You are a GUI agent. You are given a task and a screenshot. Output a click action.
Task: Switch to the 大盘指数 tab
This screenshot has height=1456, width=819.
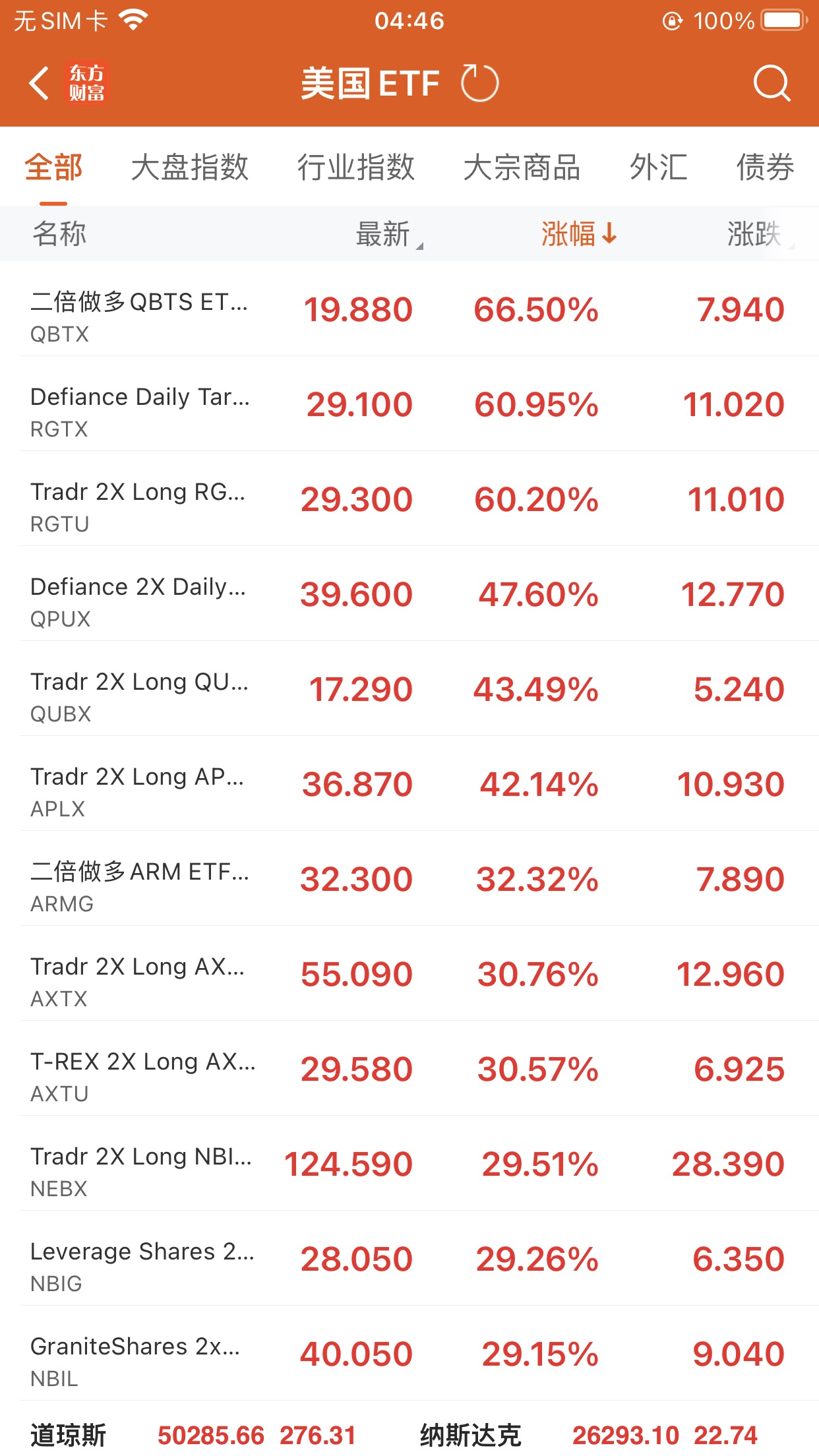point(190,167)
